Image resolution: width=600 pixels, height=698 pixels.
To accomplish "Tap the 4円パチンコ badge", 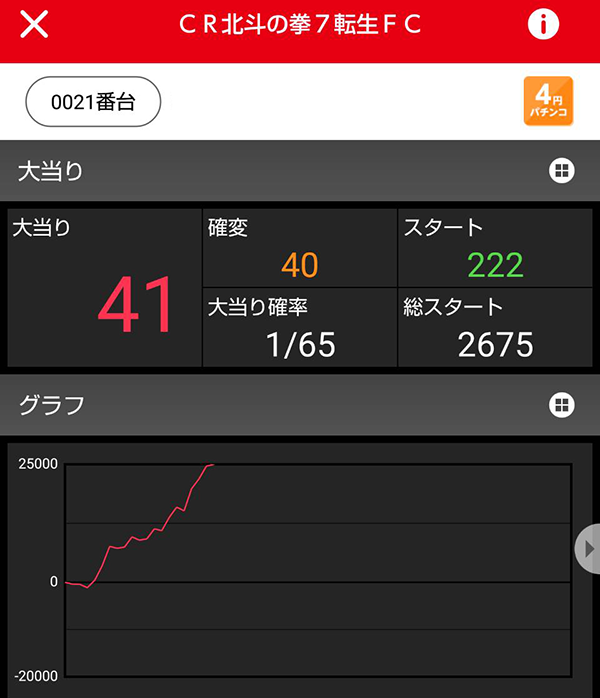I will pyautogui.click(x=548, y=102).
